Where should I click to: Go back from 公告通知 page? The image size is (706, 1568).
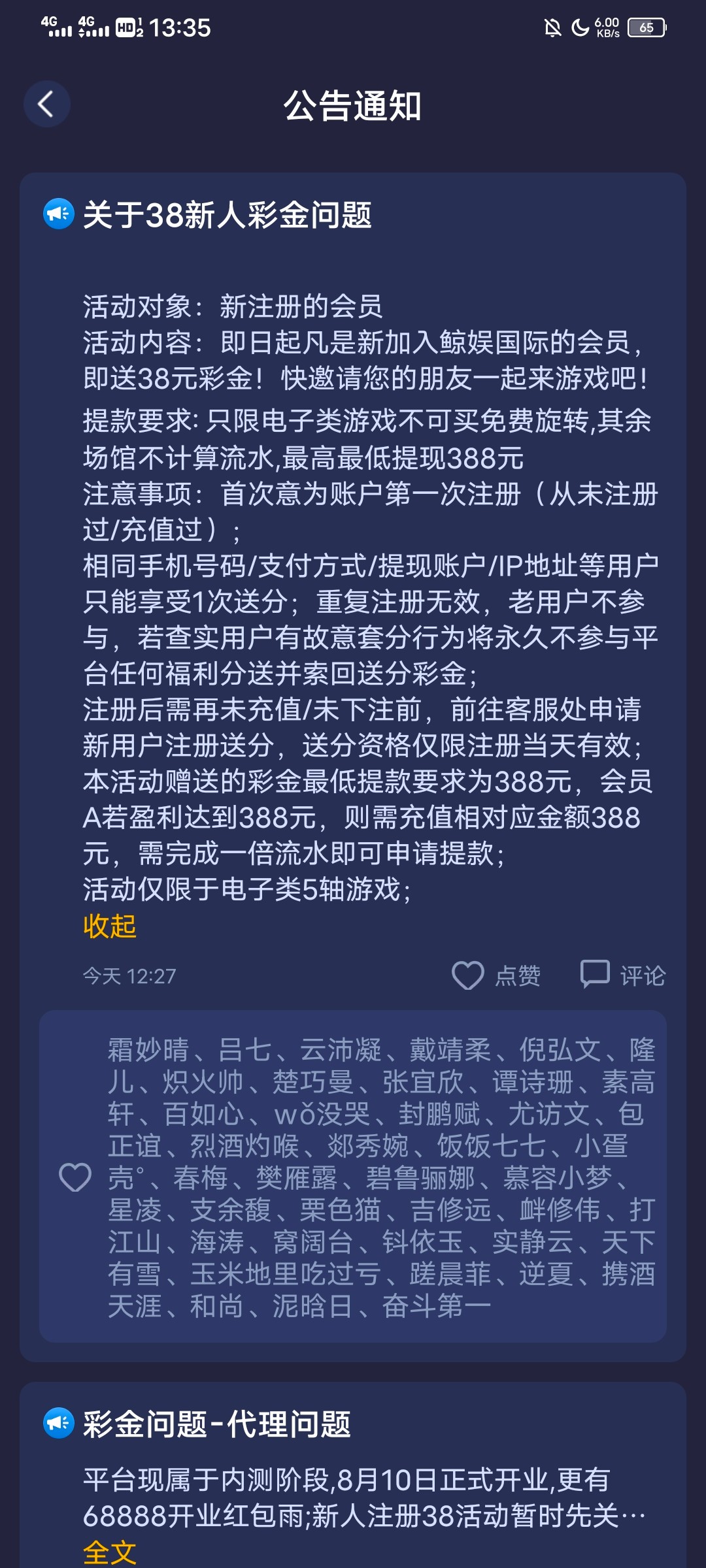tap(46, 105)
